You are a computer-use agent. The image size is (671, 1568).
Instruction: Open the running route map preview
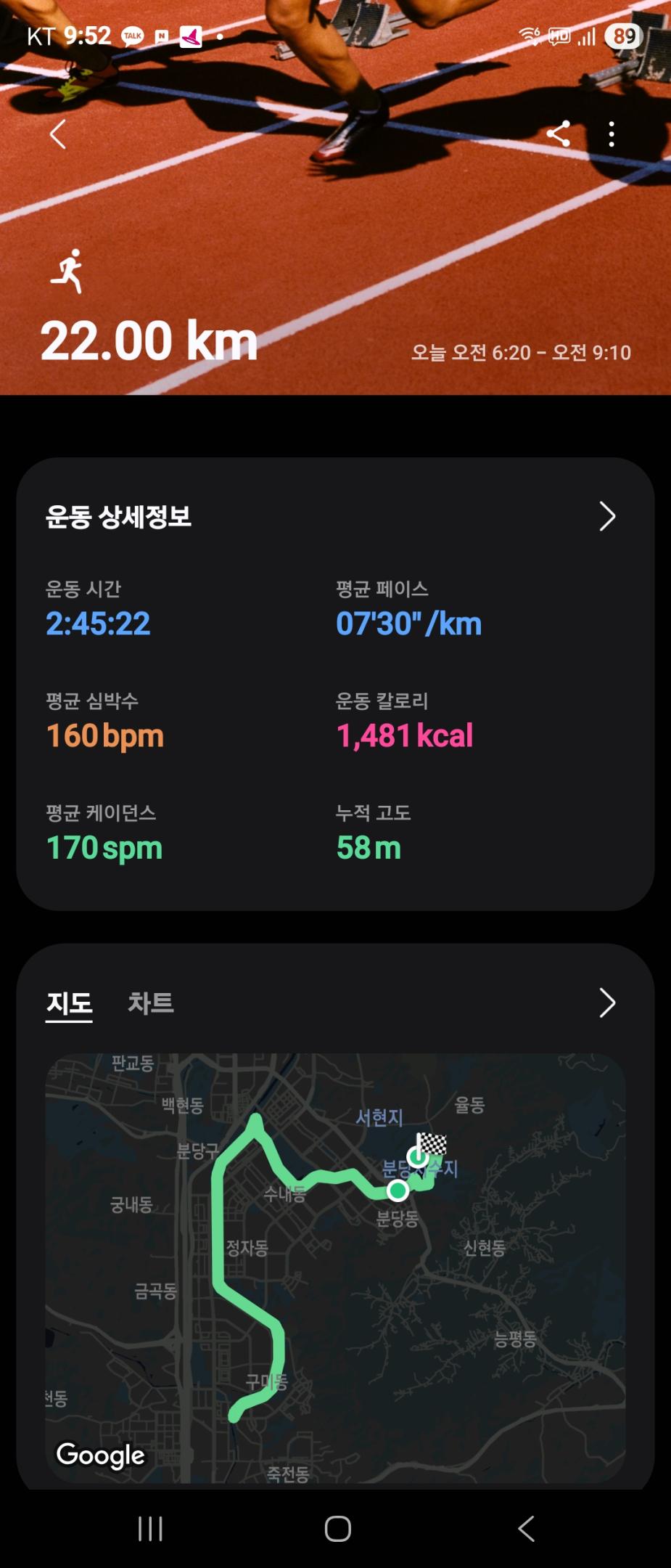coord(335,1267)
